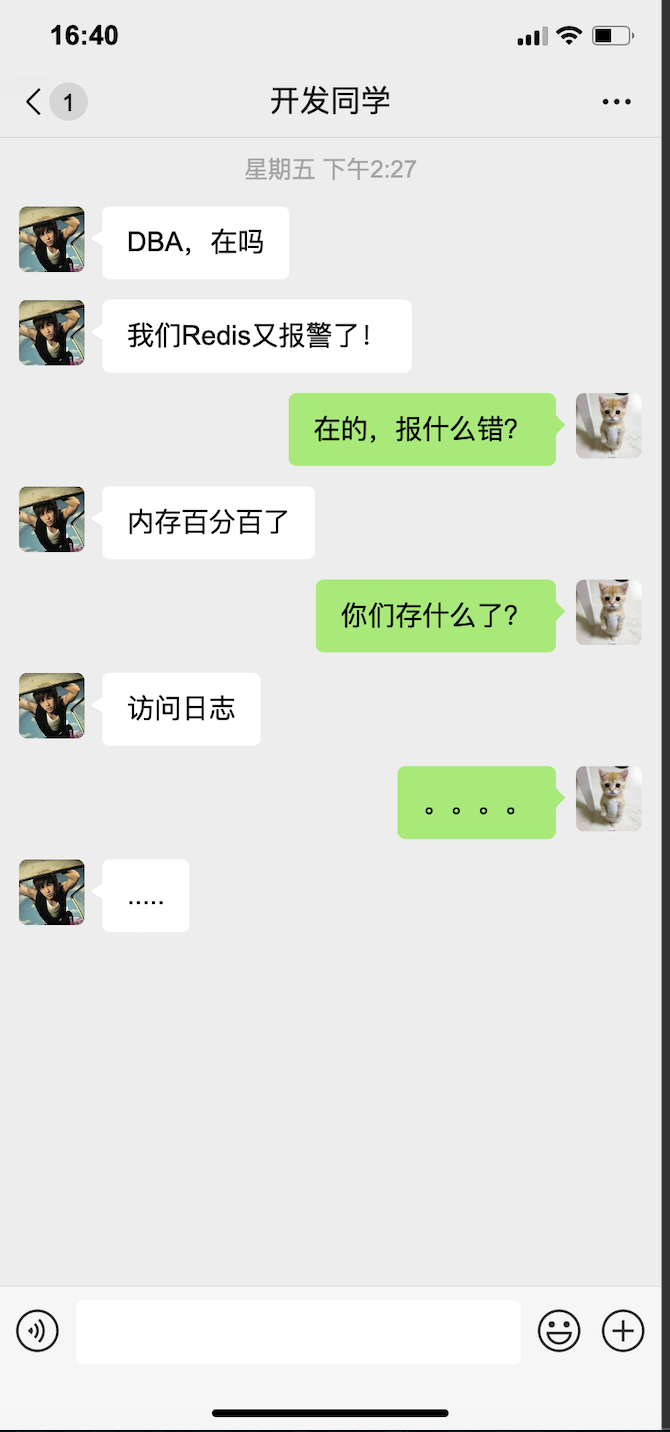Open the three-dot chat info menu
The height and width of the screenshot is (1432, 670).
point(616,102)
